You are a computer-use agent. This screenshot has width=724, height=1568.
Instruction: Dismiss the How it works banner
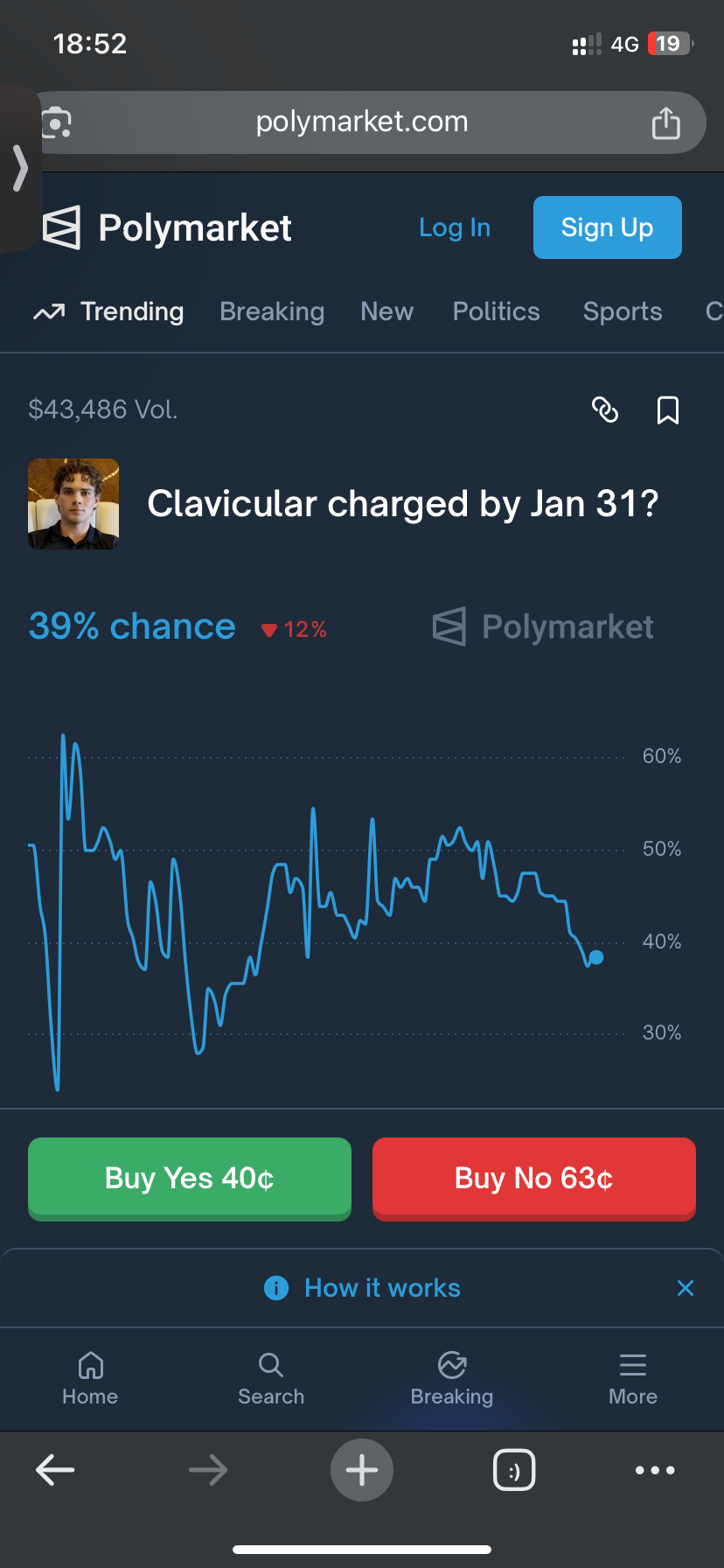[686, 1288]
